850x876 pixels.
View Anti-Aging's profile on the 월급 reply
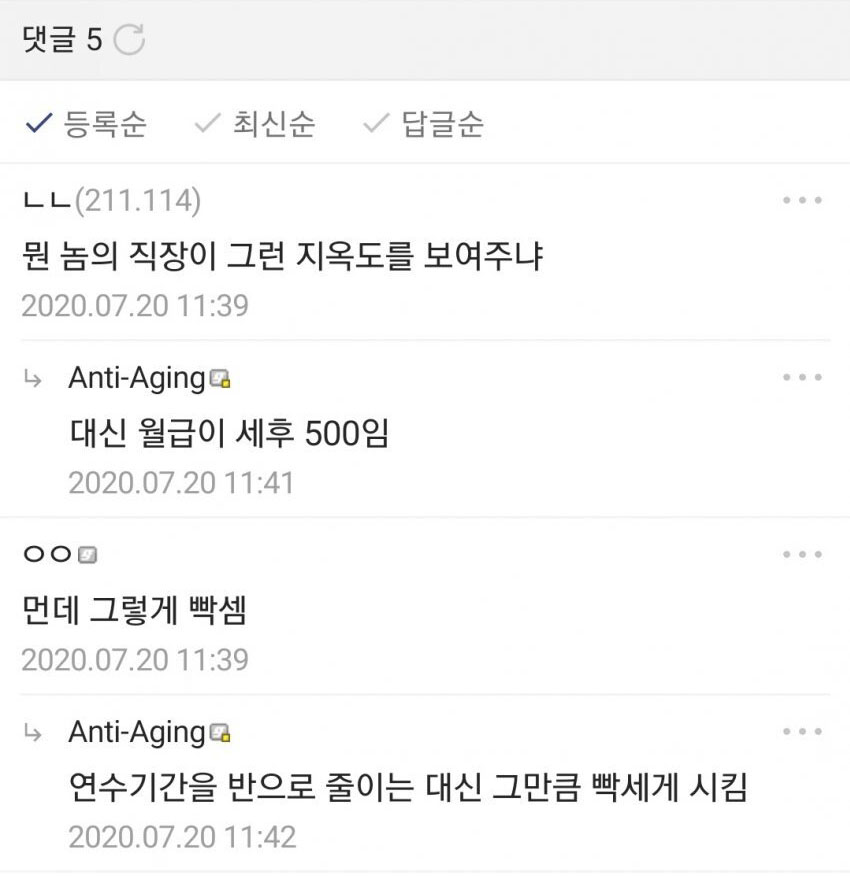tap(137, 378)
